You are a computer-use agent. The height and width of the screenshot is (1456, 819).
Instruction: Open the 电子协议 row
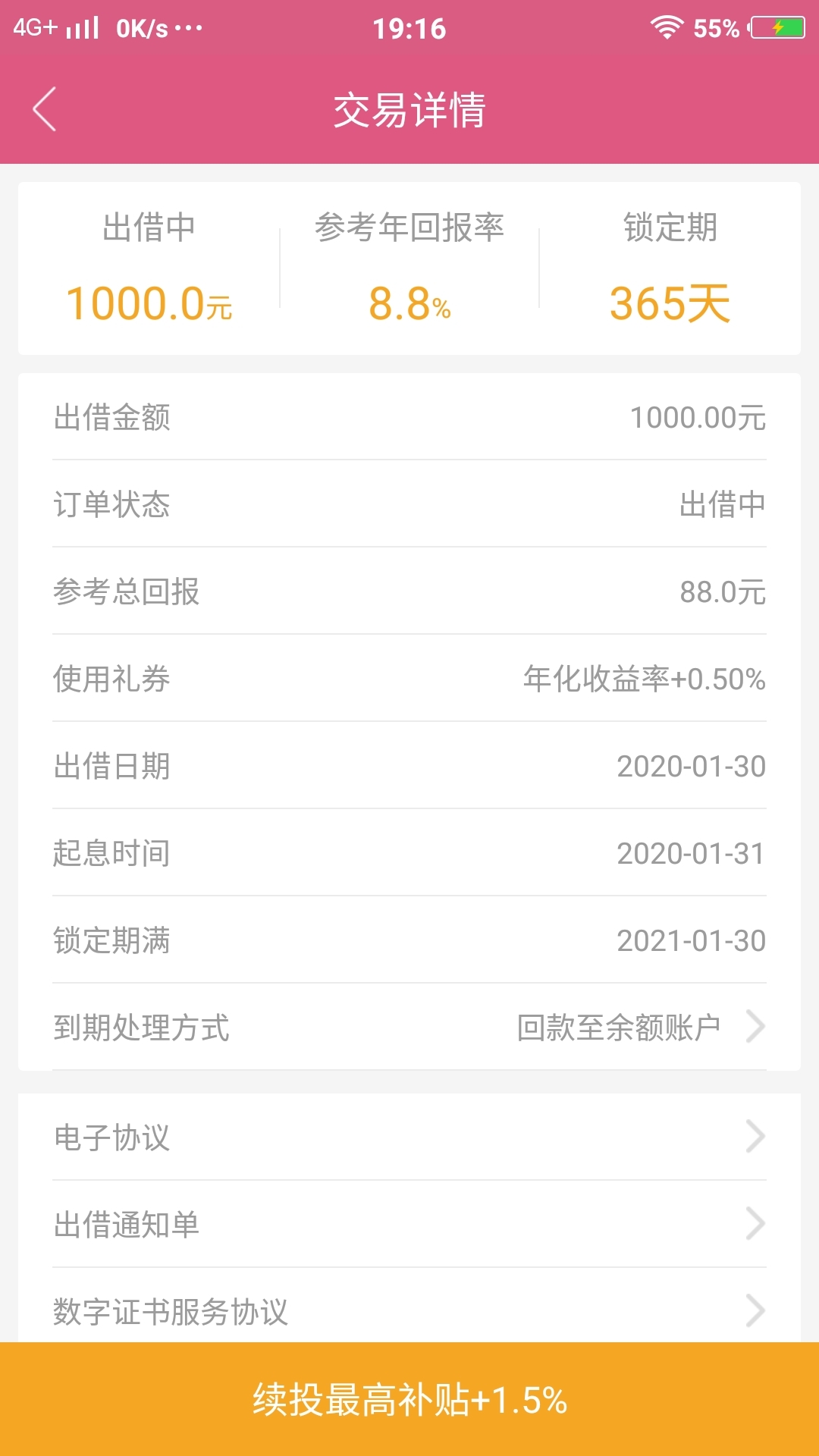click(409, 1137)
